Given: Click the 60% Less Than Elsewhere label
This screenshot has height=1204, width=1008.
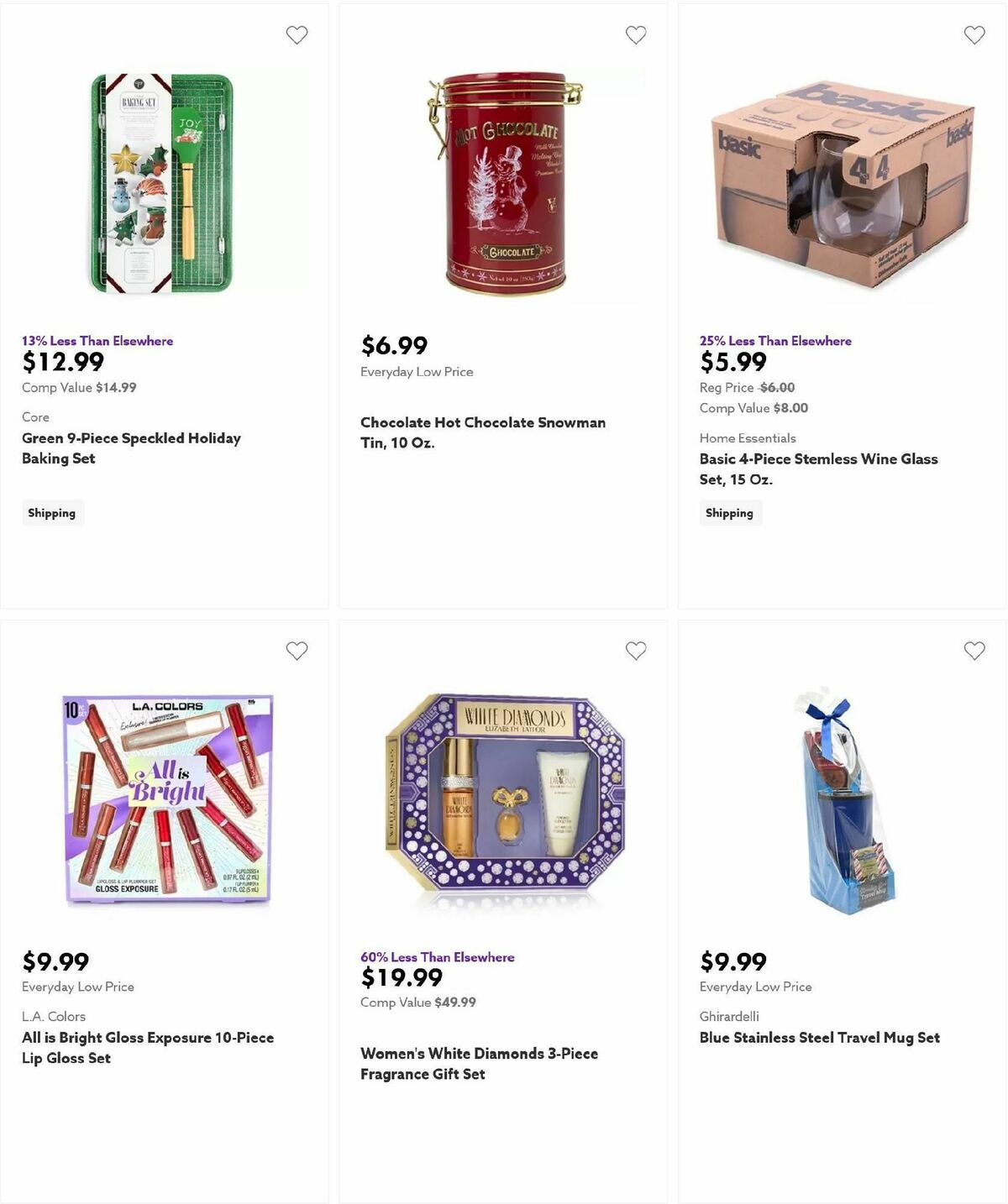Looking at the screenshot, I should coord(437,956).
